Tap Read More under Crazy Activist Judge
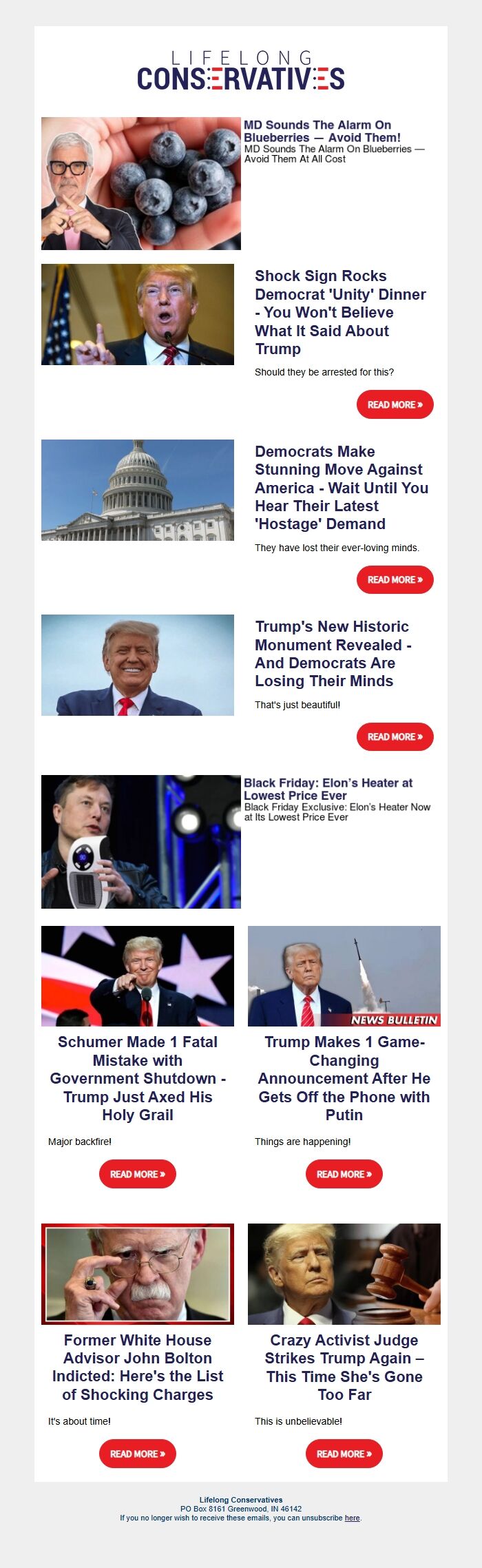This screenshot has height=1568, width=482. pos(344,1454)
